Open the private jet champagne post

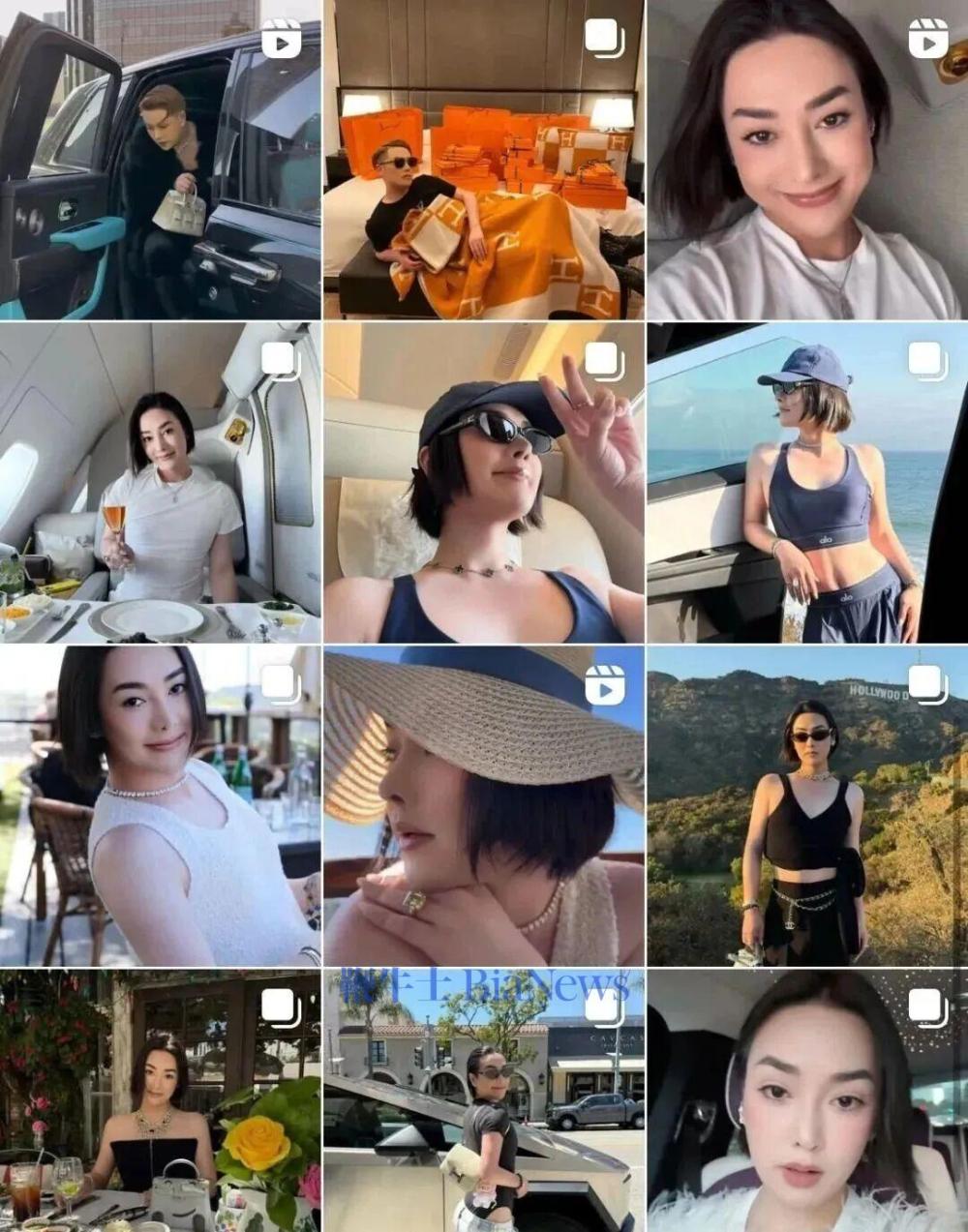tap(160, 482)
